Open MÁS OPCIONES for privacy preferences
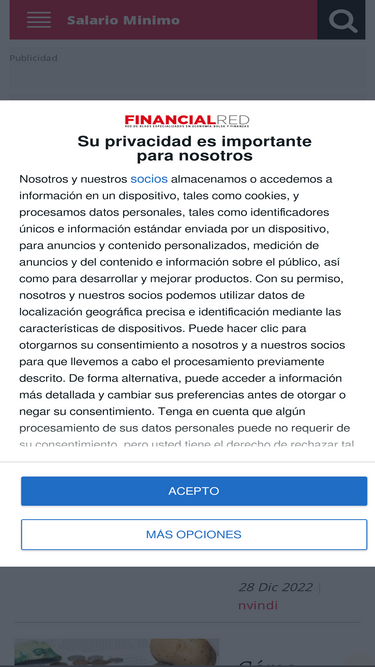 pos(194,534)
